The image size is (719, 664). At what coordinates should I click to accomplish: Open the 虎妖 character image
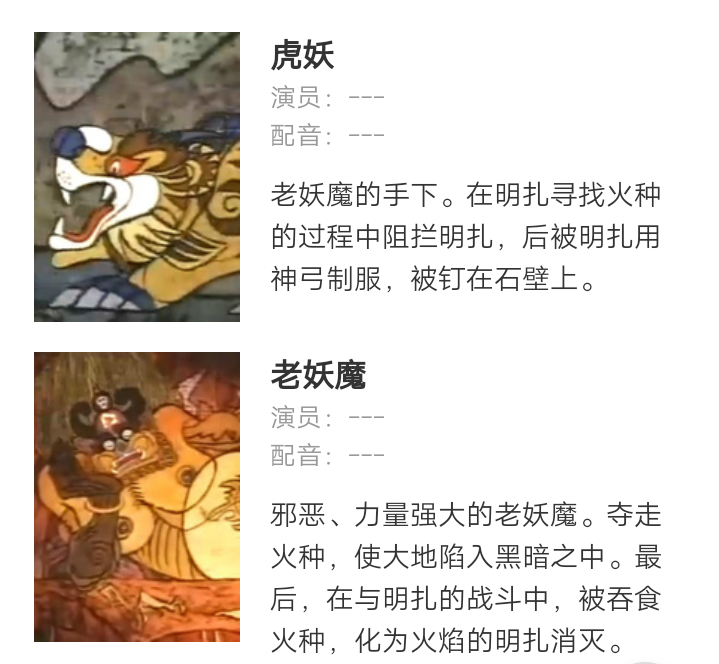(x=137, y=177)
